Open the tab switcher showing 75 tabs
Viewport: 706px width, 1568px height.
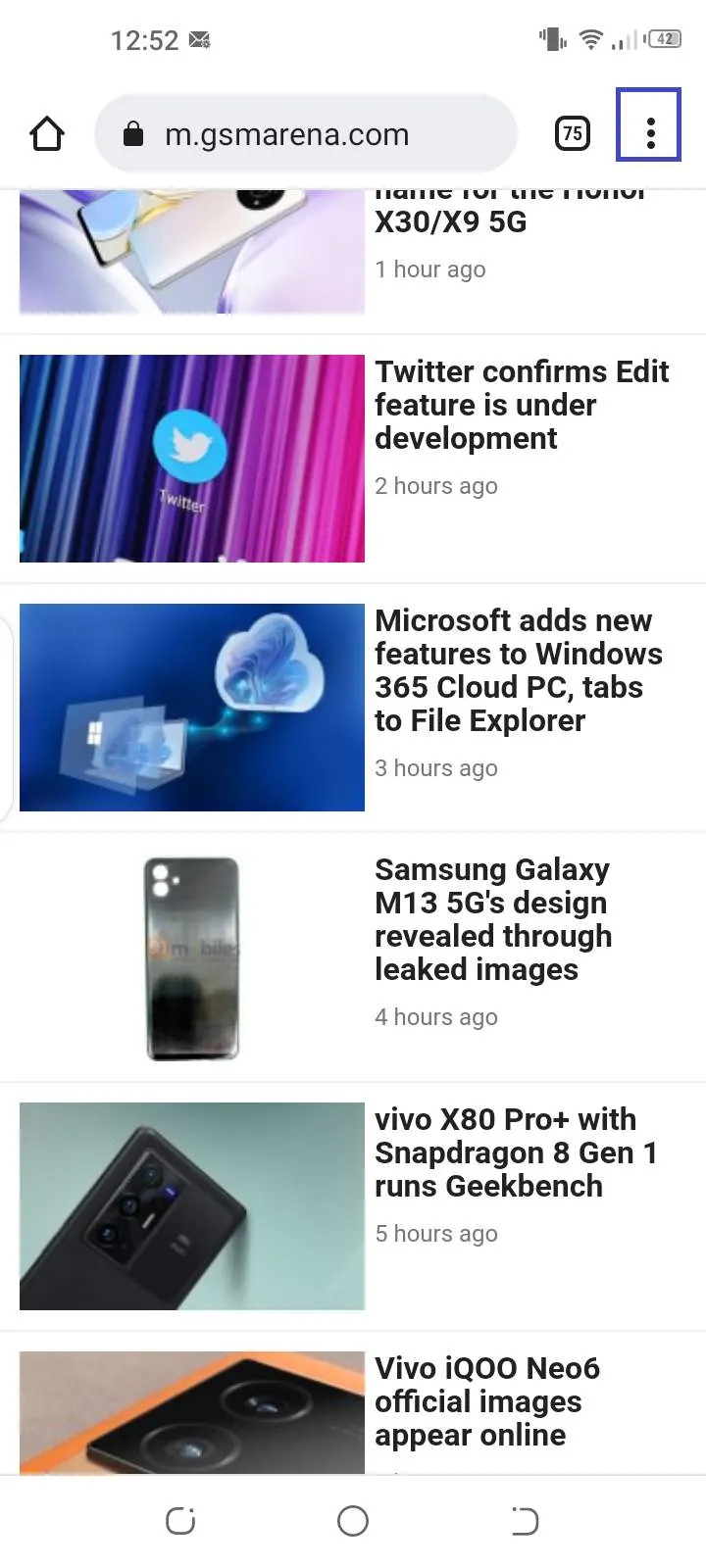(573, 133)
